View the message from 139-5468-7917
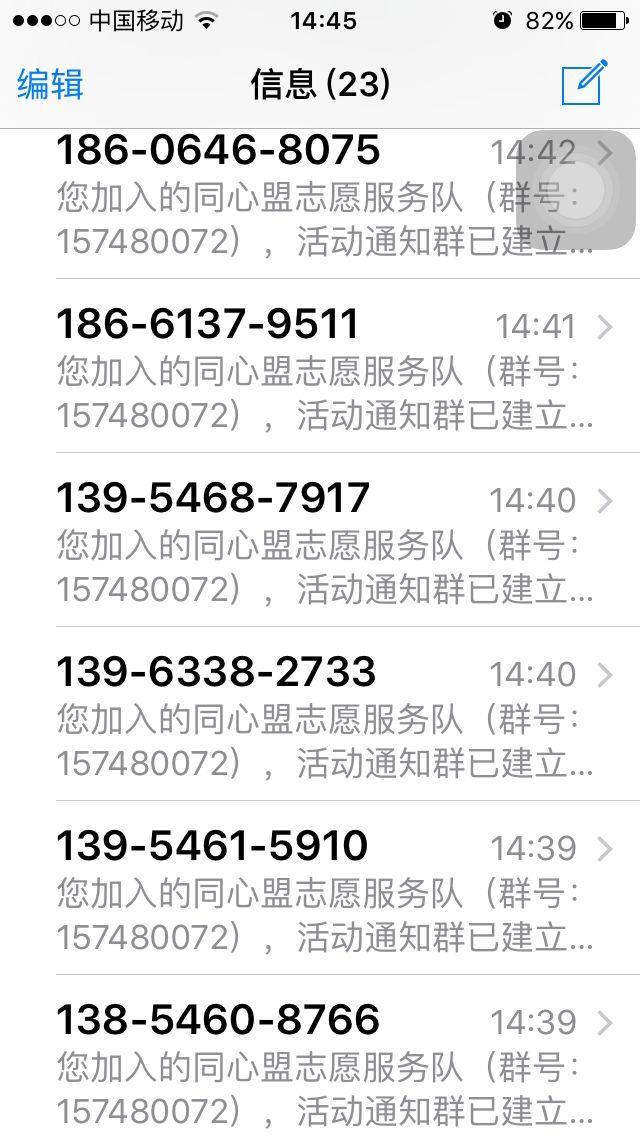This screenshot has height=1136, width=640. [x=320, y=540]
